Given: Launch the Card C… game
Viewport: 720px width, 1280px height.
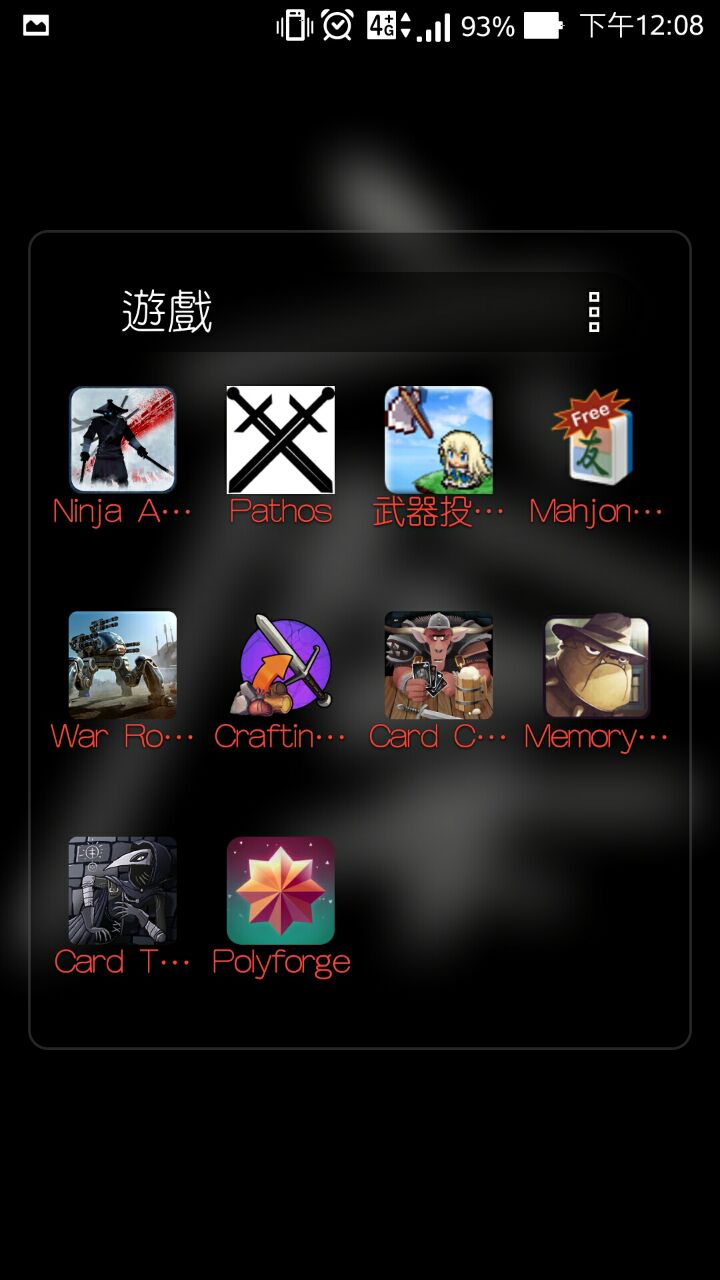Looking at the screenshot, I should click(x=438, y=665).
